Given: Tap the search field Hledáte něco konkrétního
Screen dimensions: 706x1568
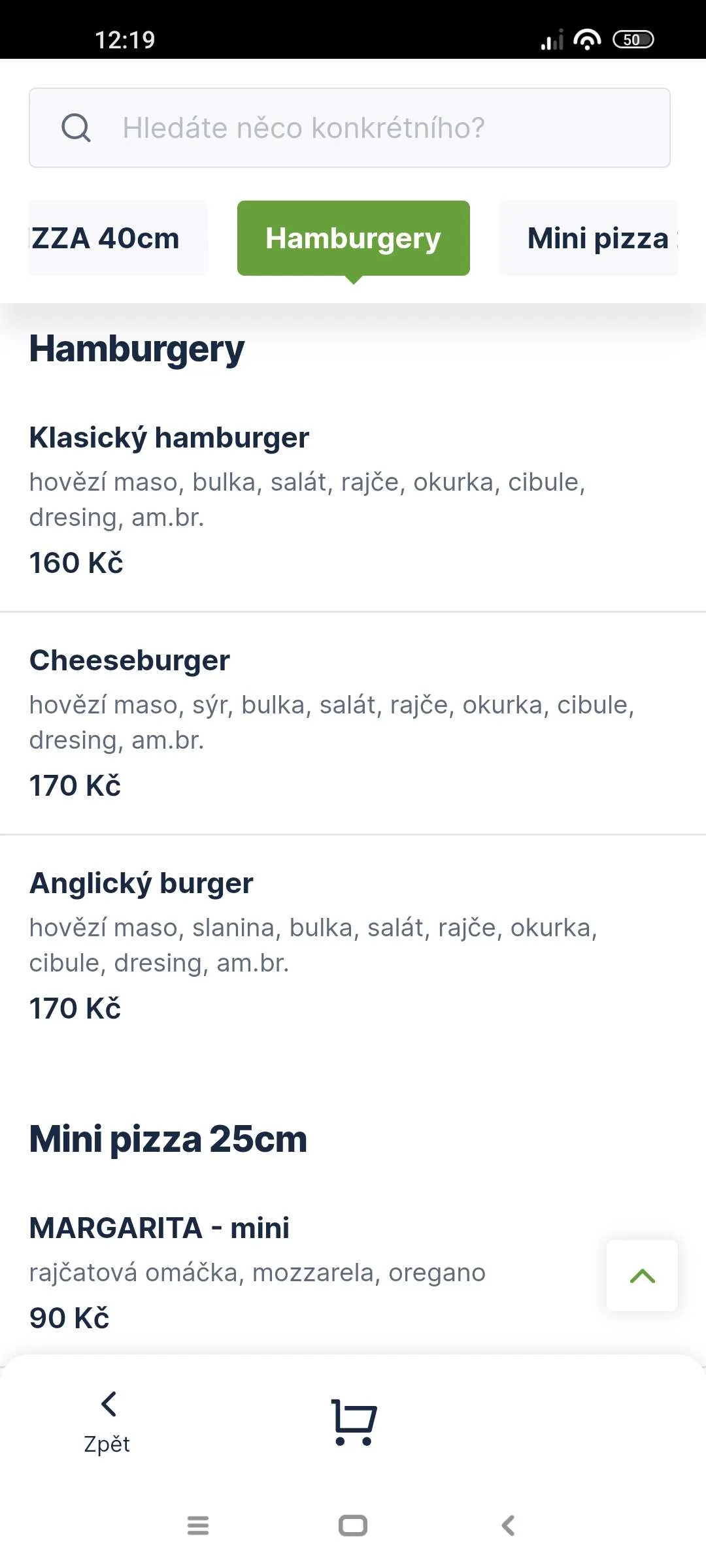Looking at the screenshot, I should click(x=350, y=128).
